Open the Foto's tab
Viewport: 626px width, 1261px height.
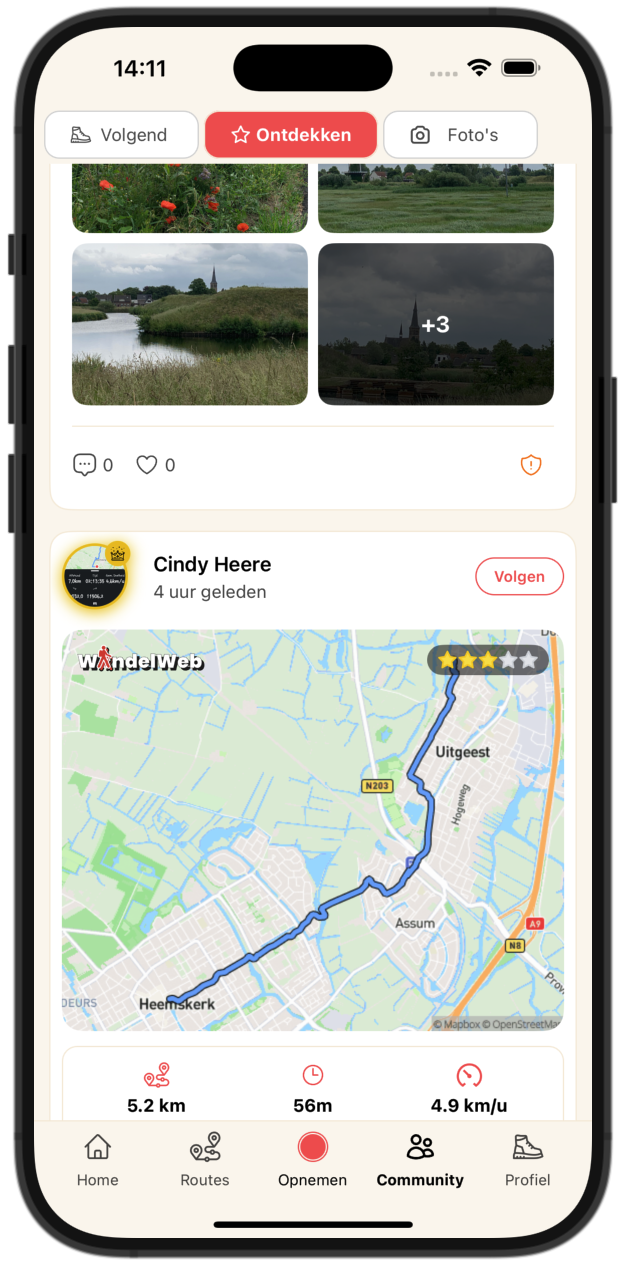[x=460, y=135]
